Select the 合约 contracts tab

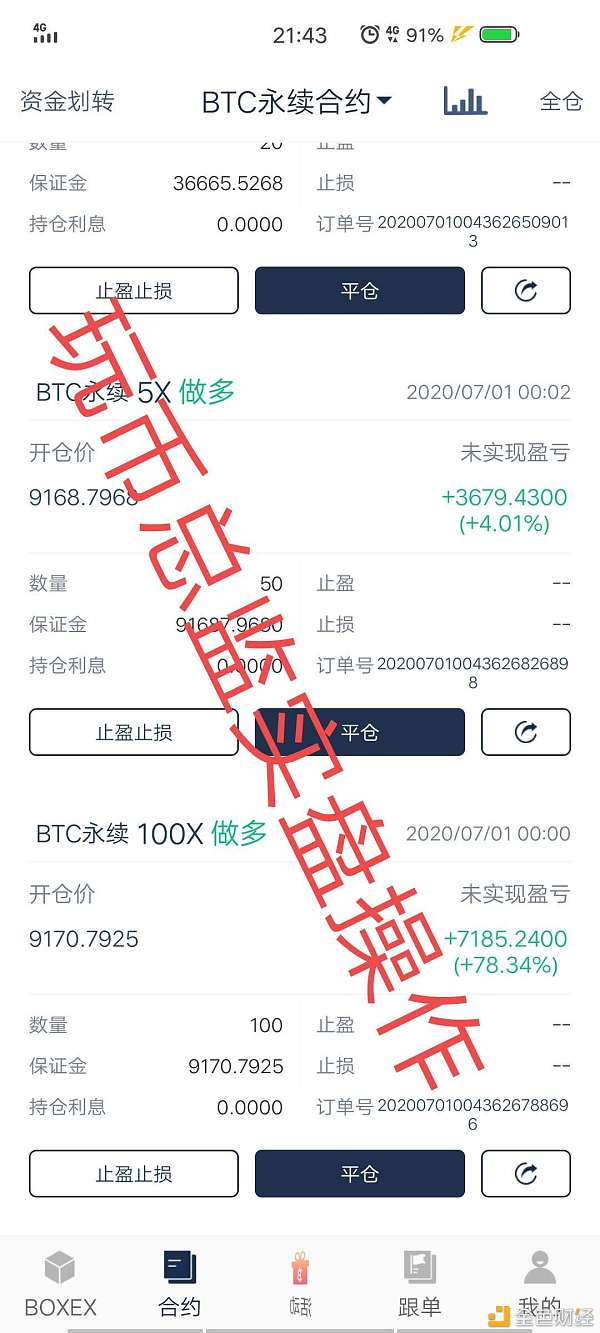point(180,1285)
